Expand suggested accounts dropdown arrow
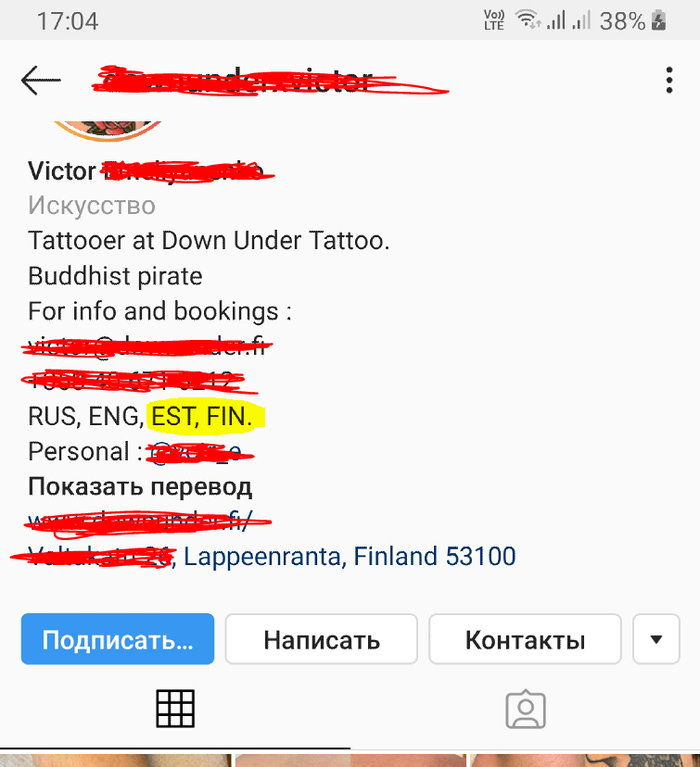 [656, 640]
